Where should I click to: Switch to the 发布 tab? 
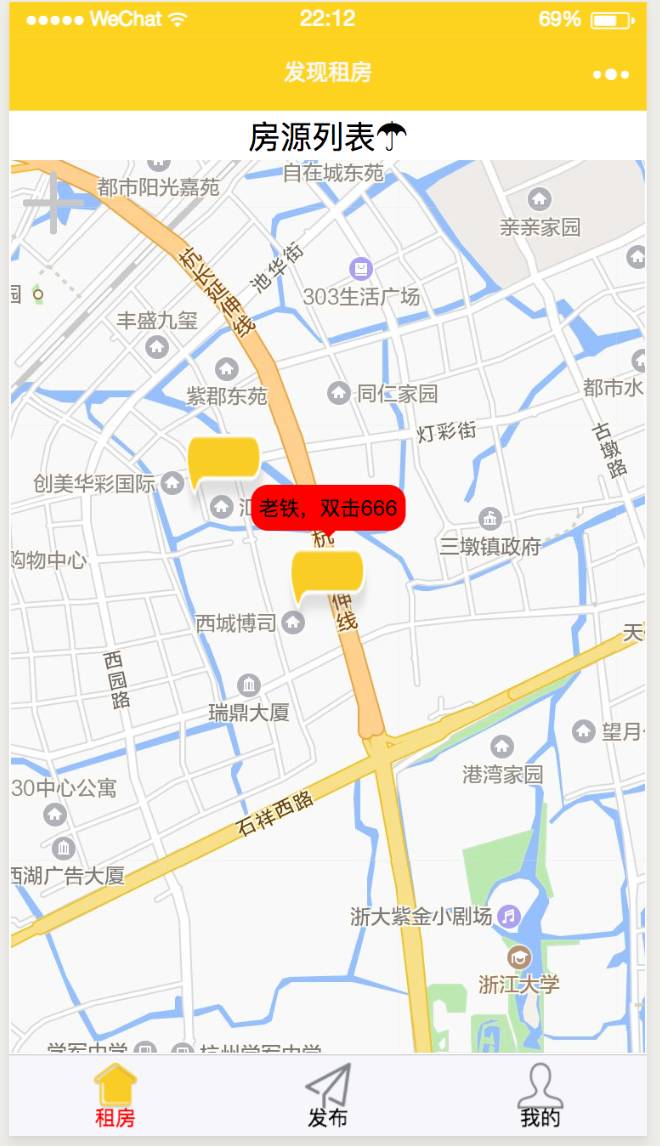328,1097
